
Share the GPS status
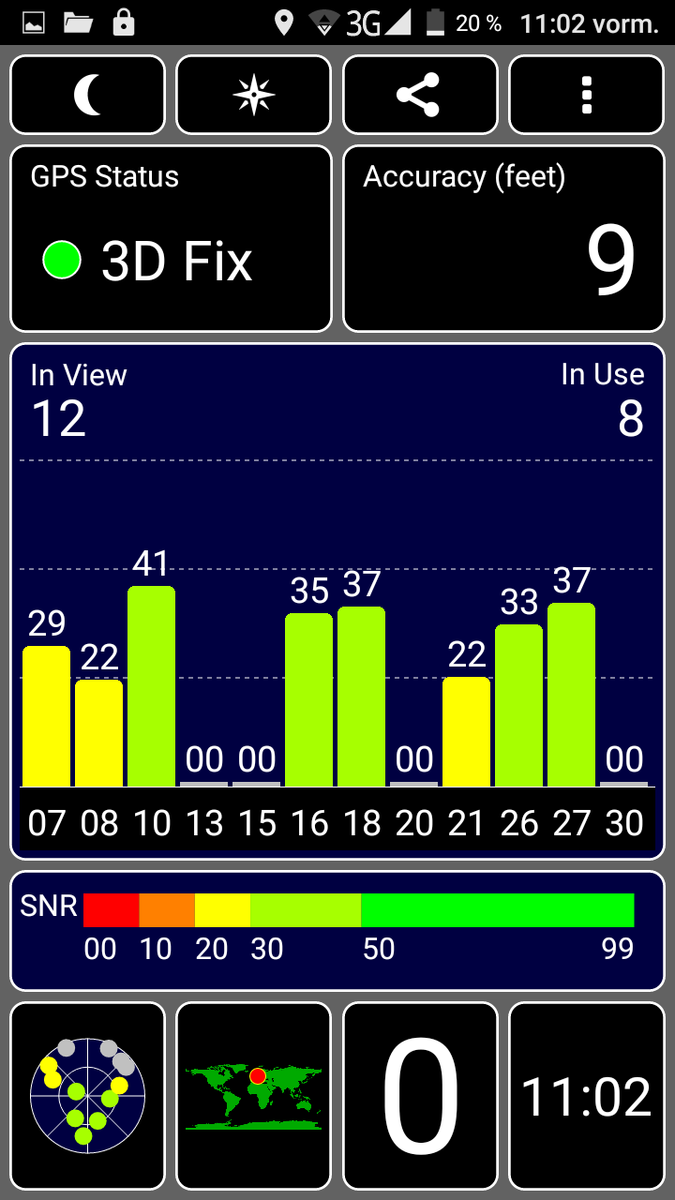pos(420,95)
